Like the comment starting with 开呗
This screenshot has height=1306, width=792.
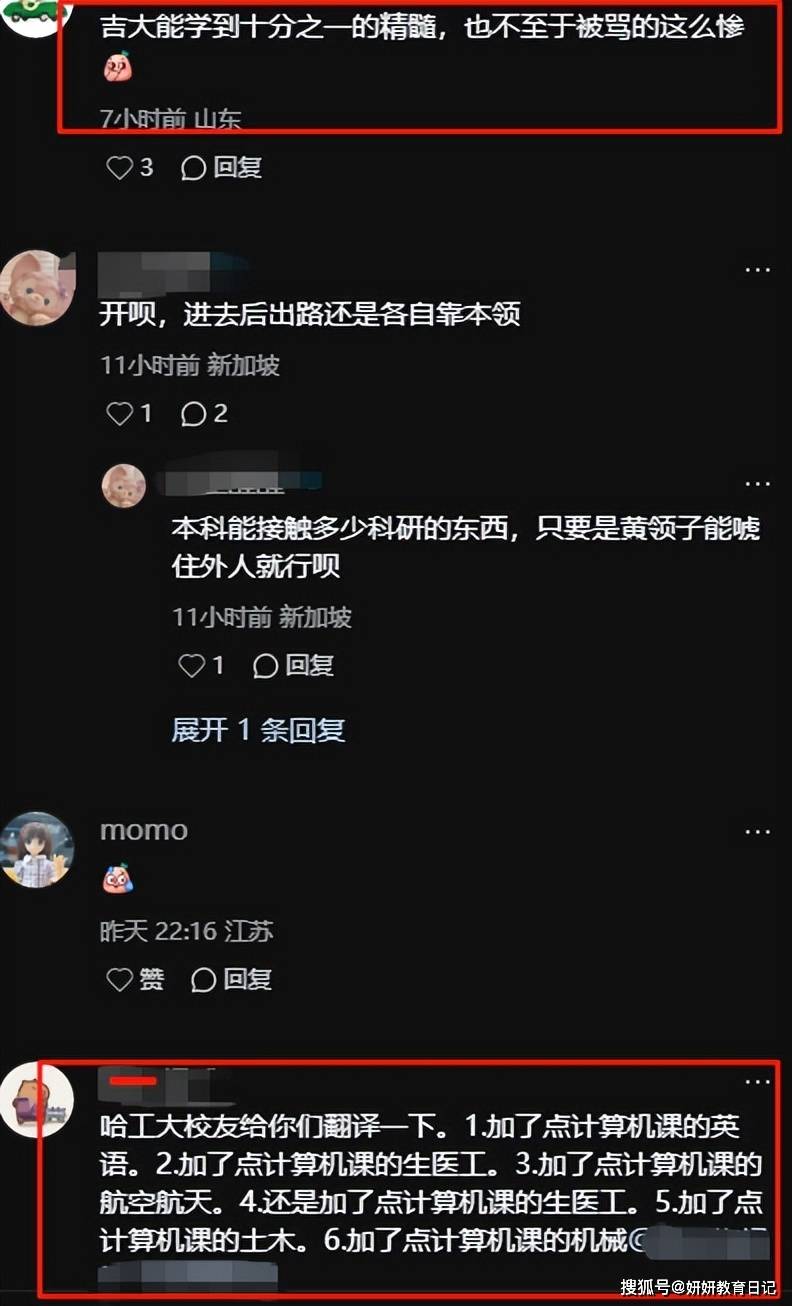coord(120,413)
